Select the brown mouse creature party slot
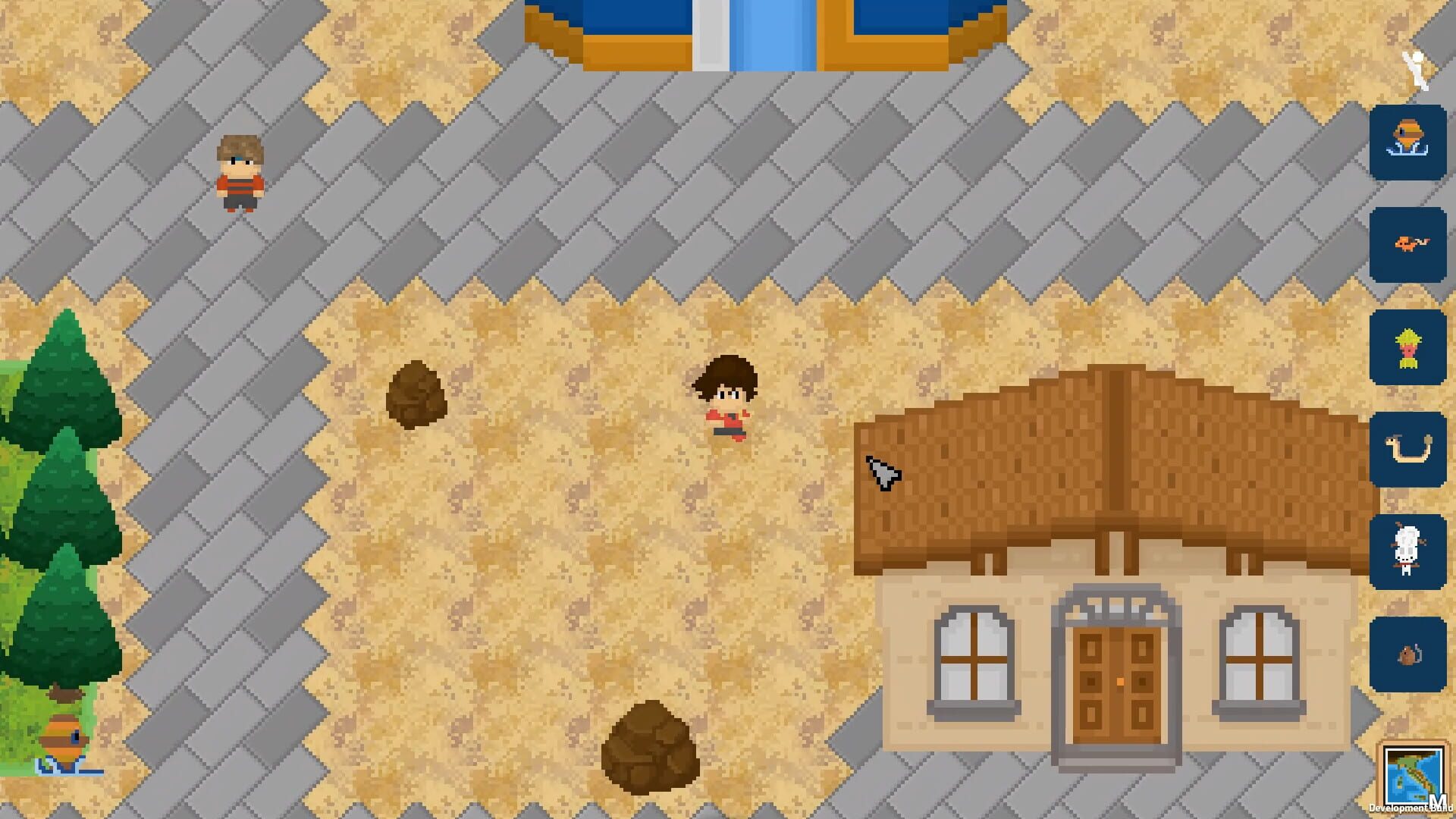The width and height of the screenshot is (1456, 819). point(1408,654)
